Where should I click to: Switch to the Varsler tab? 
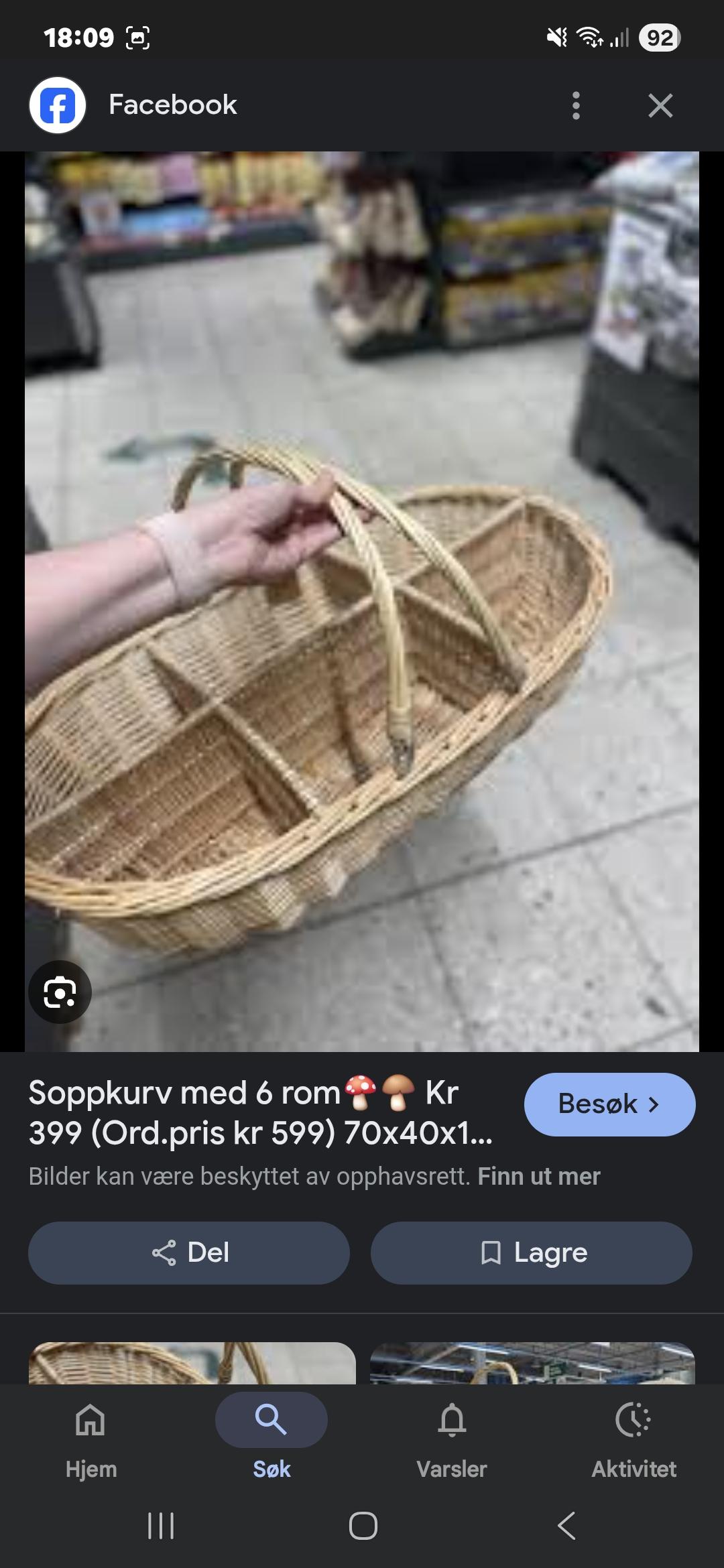(x=452, y=1437)
